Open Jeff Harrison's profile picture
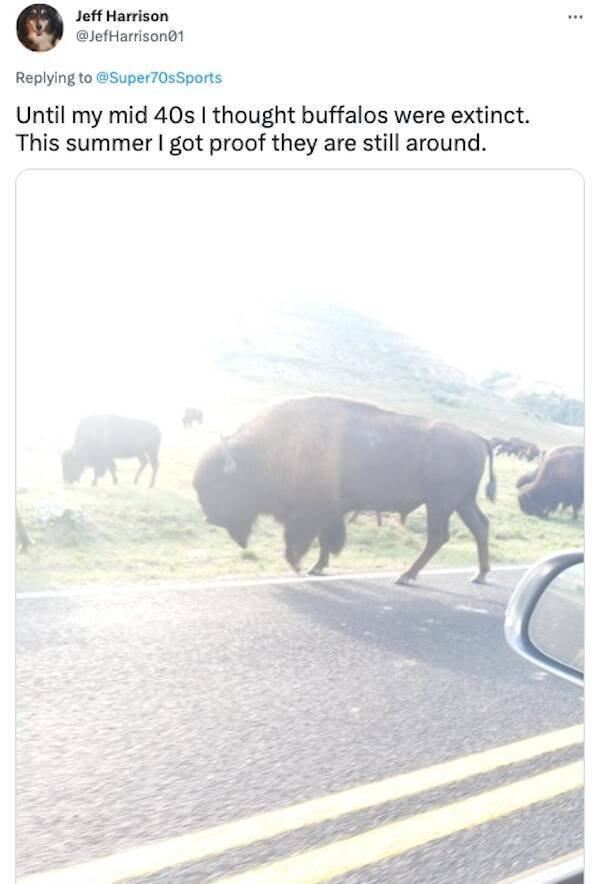The width and height of the screenshot is (600, 884). (x=39, y=27)
